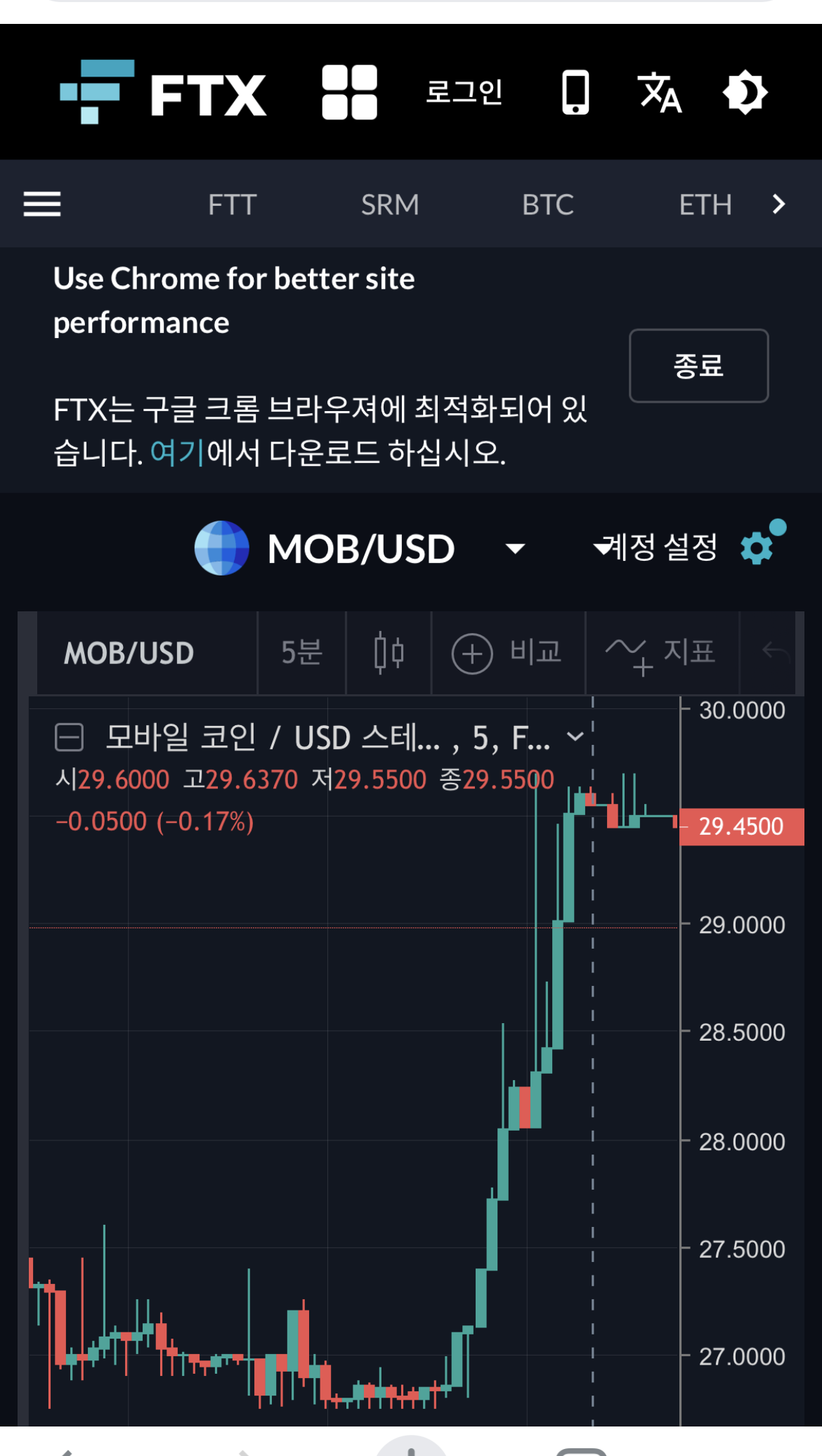
Task: Select the FTT market tab
Action: pyautogui.click(x=232, y=204)
